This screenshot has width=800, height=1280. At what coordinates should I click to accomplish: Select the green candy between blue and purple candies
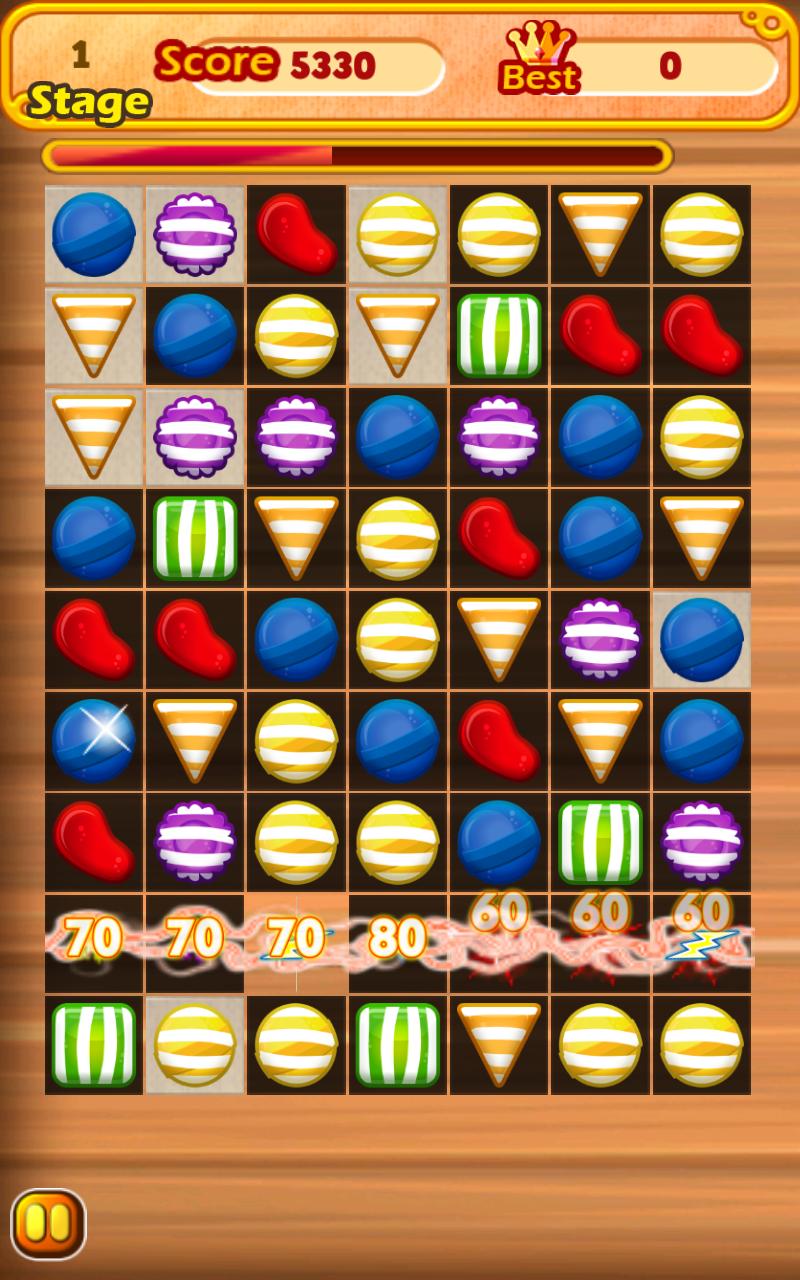point(600,842)
